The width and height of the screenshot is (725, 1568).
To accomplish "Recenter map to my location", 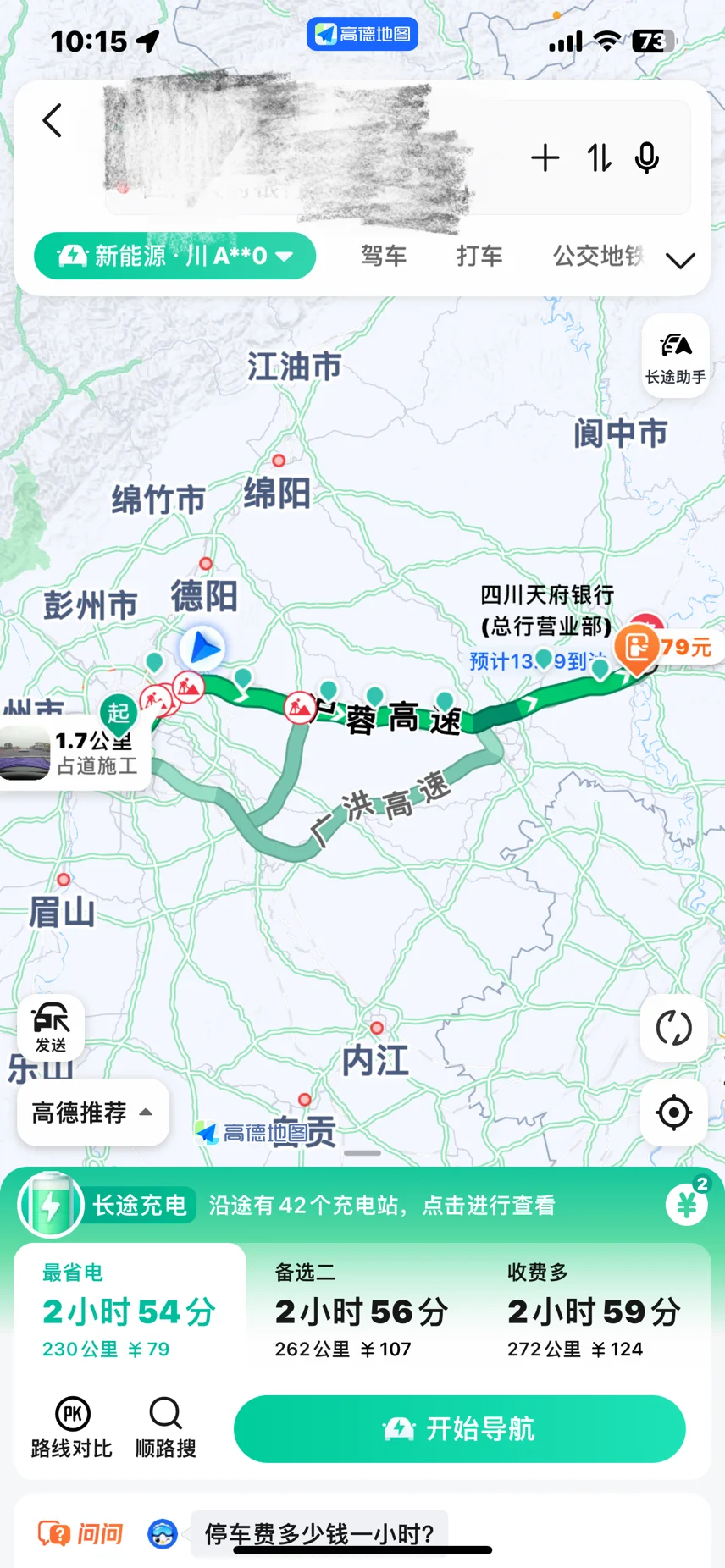I will click(674, 1113).
